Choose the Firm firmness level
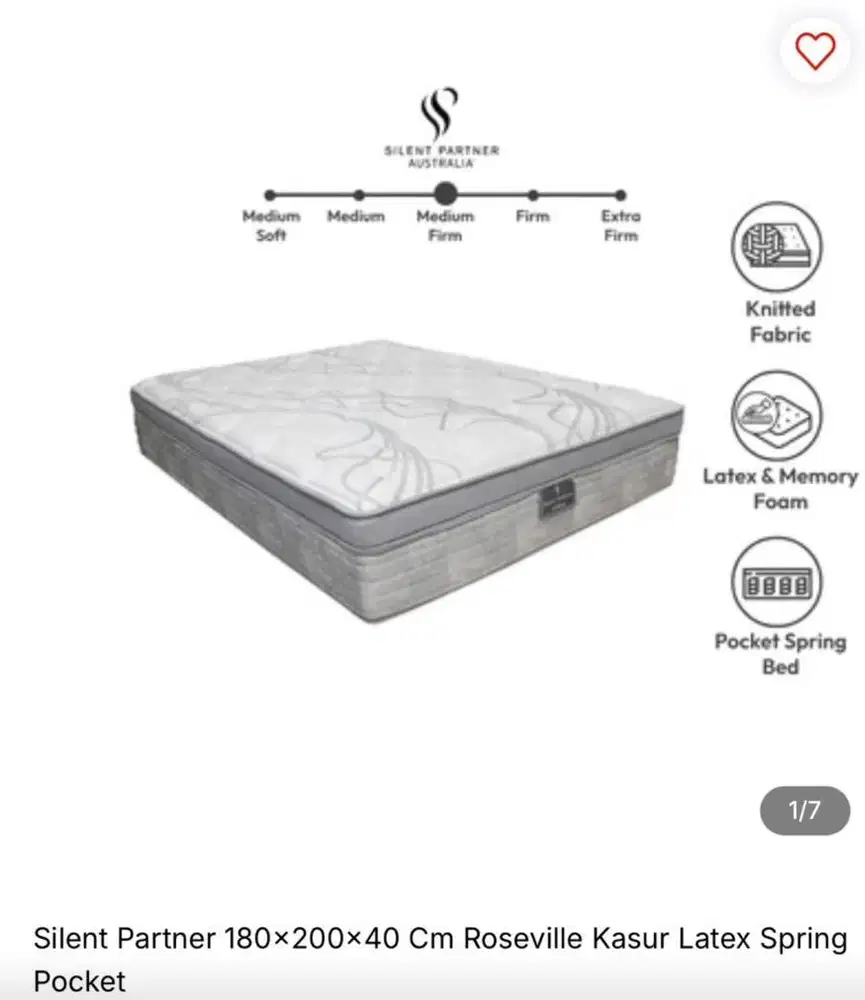Image resolution: width=865 pixels, height=1000 pixels. pyautogui.click(x=533, y=196)
